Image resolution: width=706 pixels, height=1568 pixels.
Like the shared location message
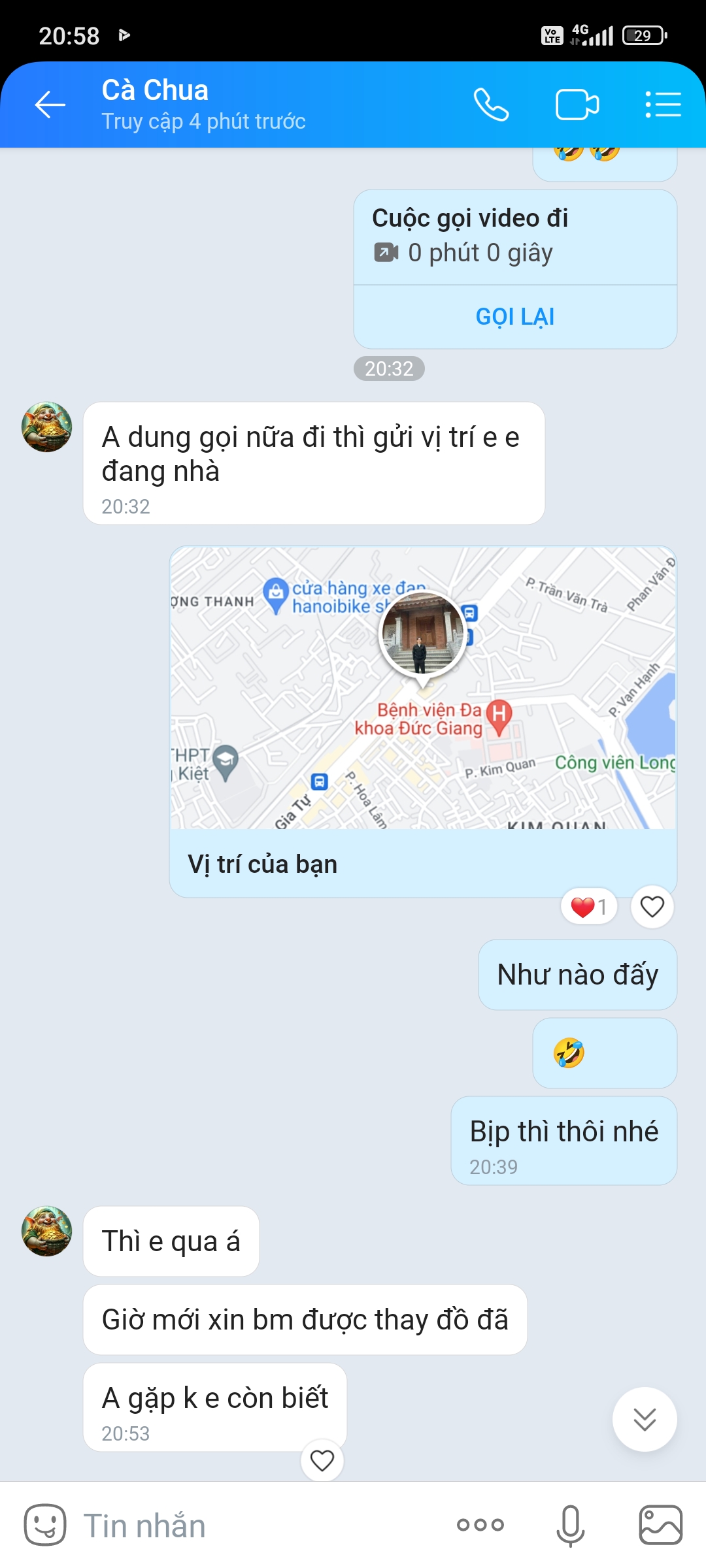click(652, 907)
